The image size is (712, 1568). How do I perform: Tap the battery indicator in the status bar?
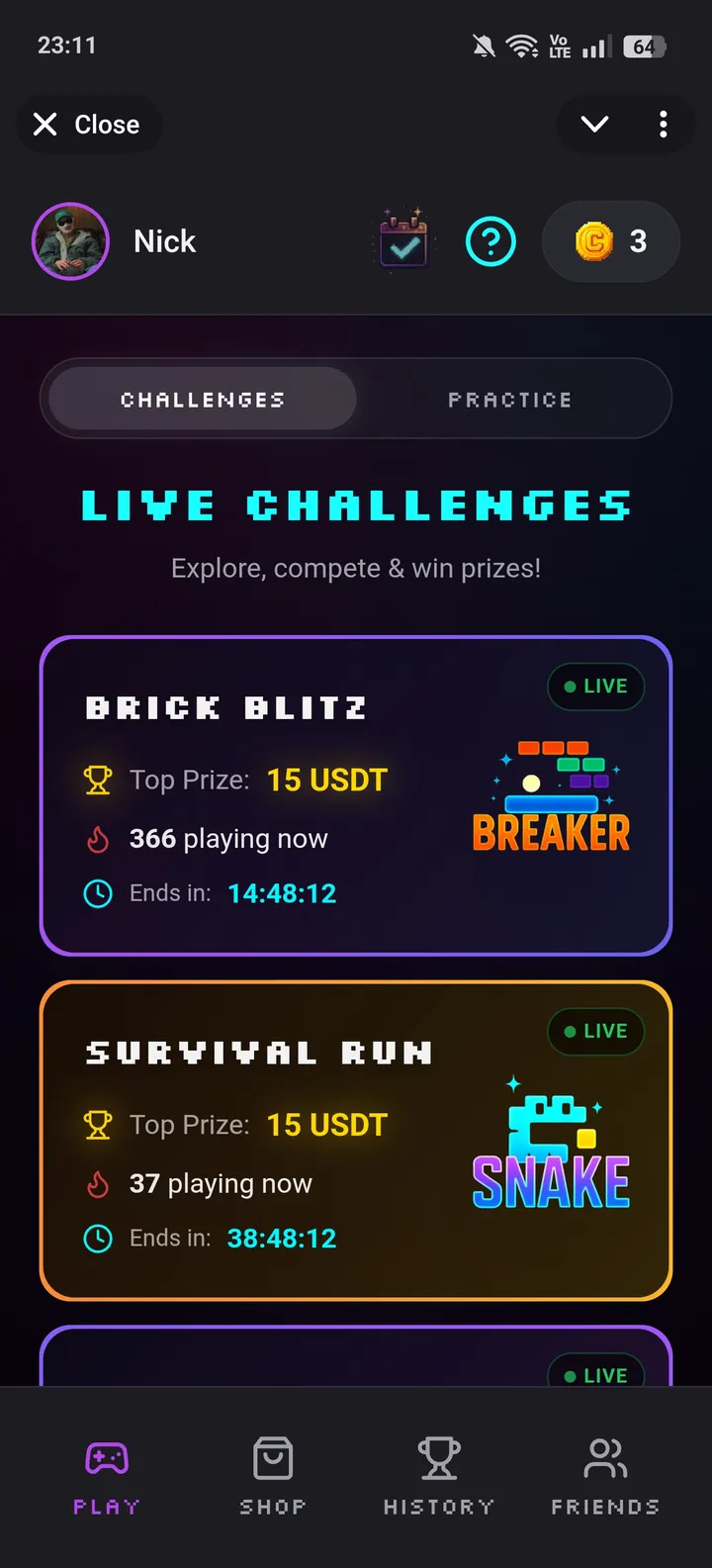tap(645, 45)
